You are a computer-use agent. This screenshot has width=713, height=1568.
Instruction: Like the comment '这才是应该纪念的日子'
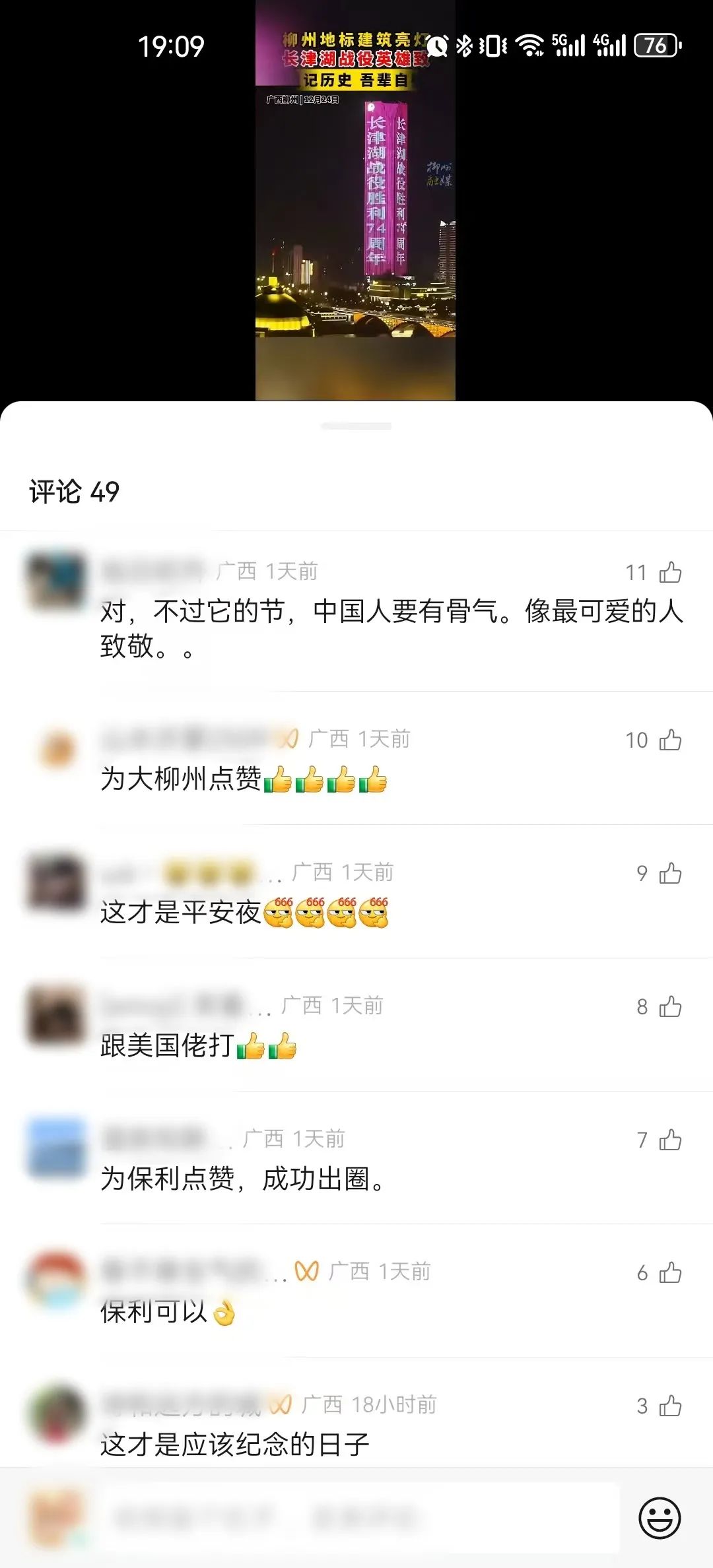point(670,1406)
